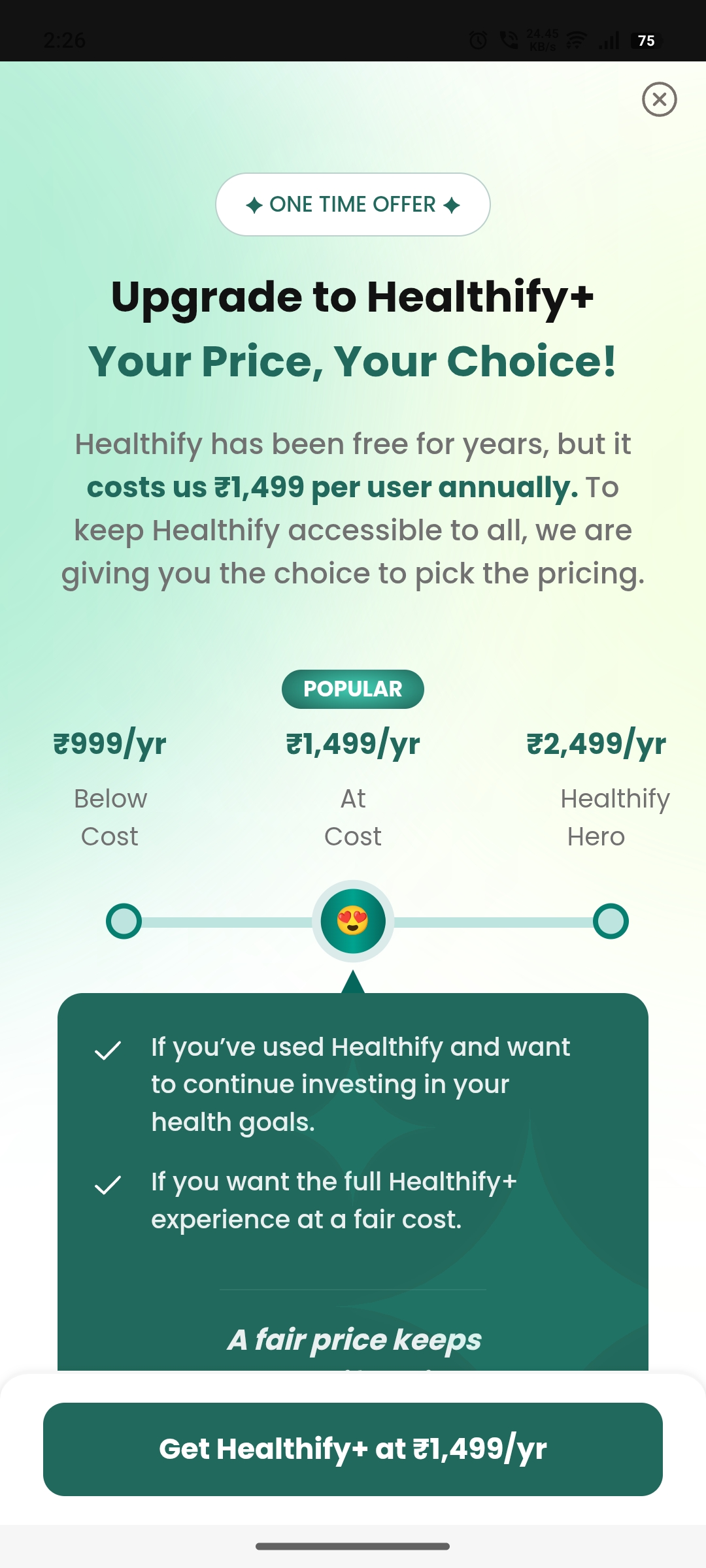Image resolution: width=706 pixels, height=1568 pixels.
Task: Select the ₹999/yr Below Cost slider point
Action: tap(124, 921)
